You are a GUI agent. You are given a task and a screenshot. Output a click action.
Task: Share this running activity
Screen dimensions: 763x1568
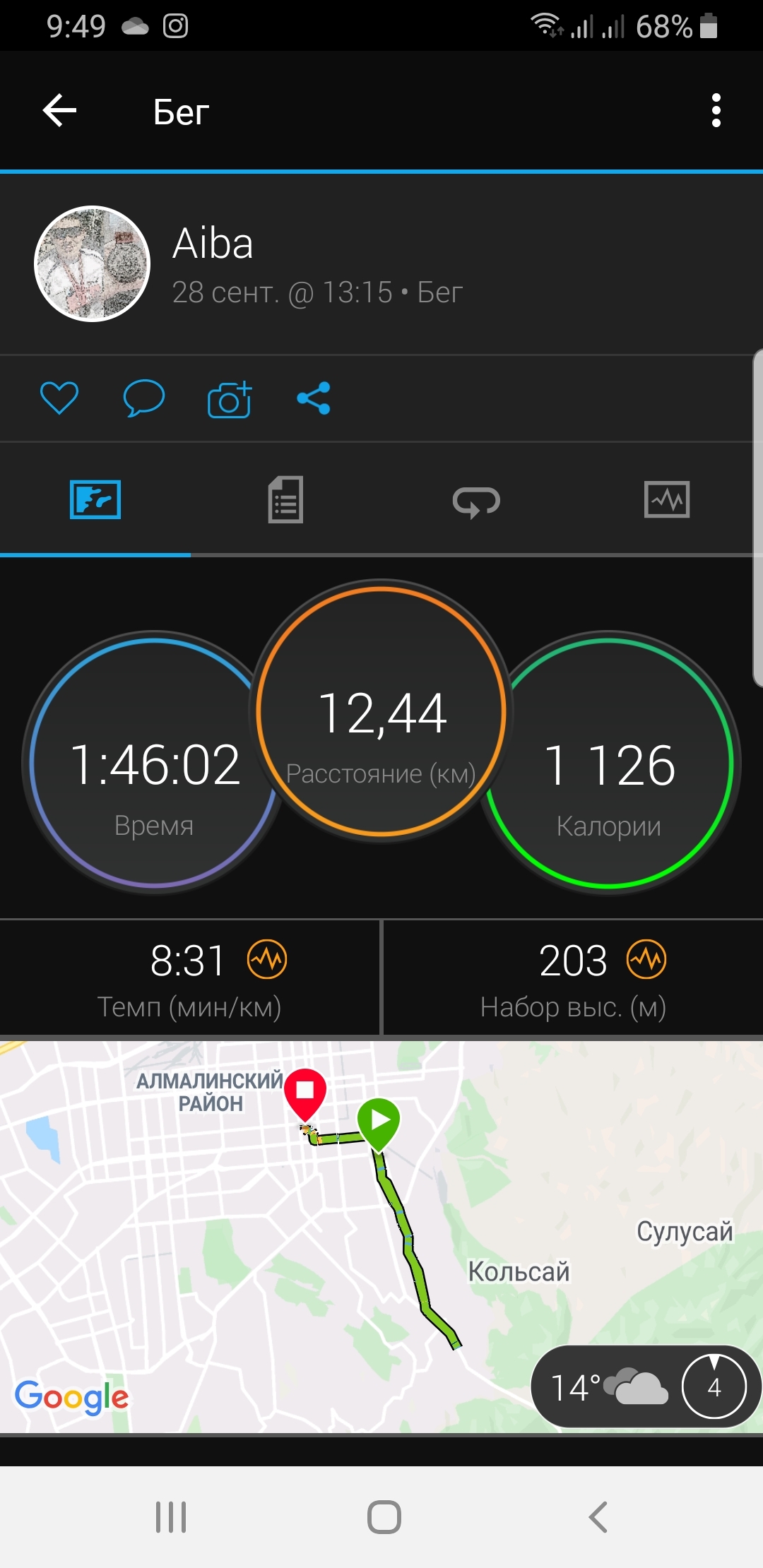pyautogui.click(x=314, y=398)
